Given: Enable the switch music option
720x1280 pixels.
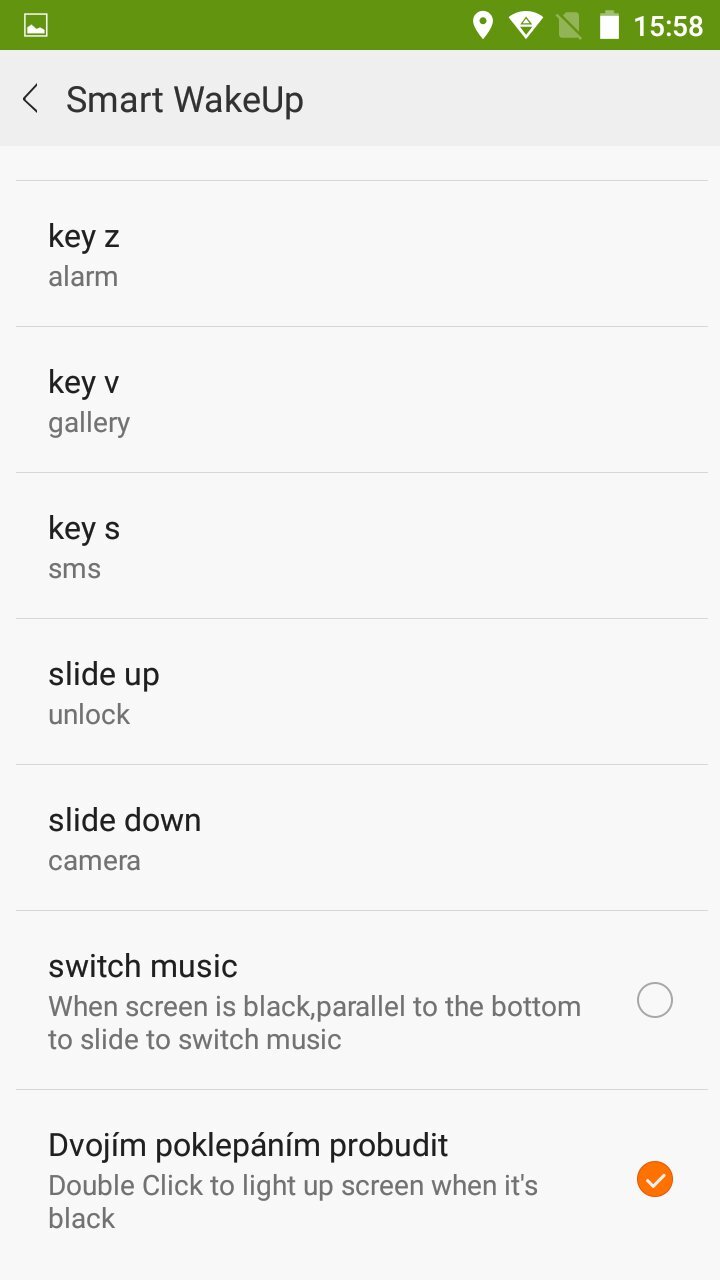Looking at the screenshot, I should 654,1000.
